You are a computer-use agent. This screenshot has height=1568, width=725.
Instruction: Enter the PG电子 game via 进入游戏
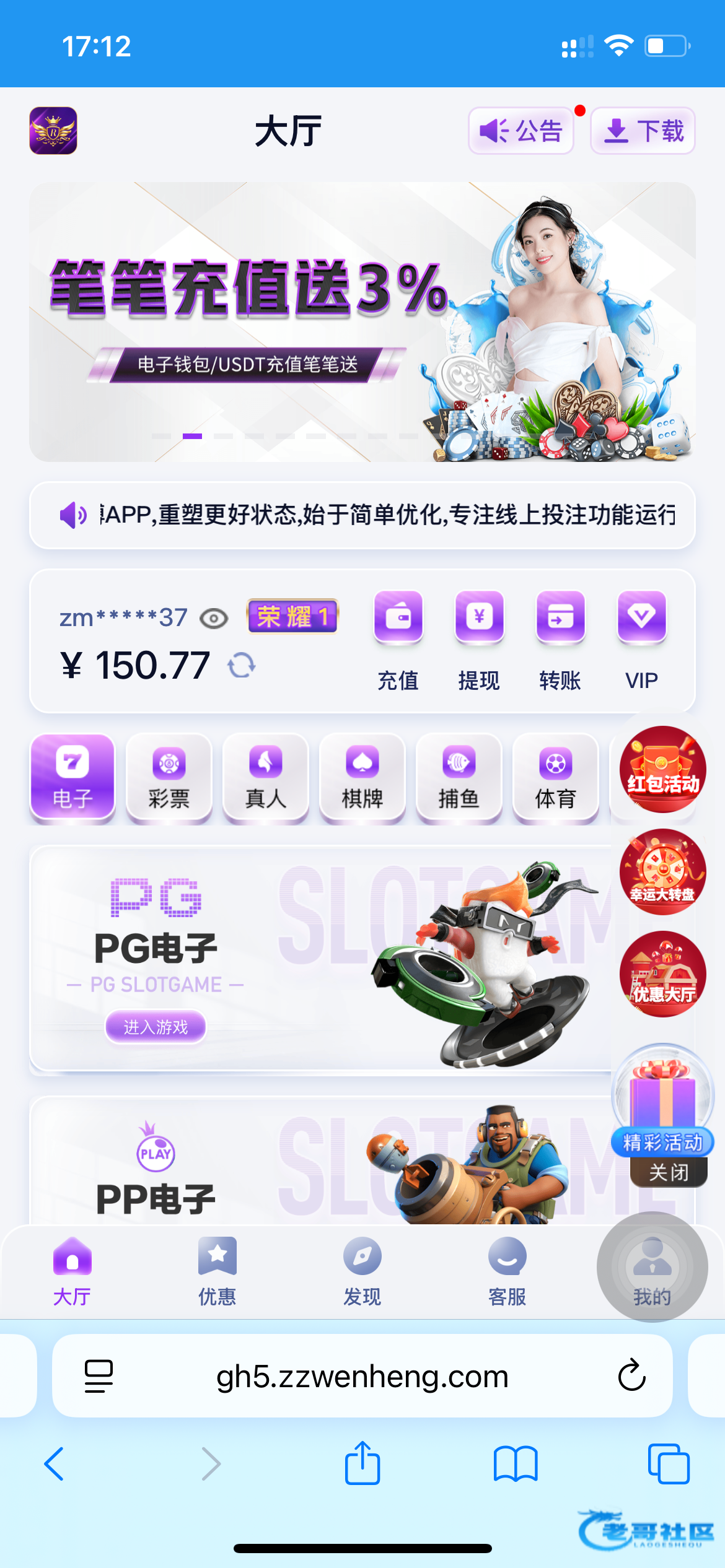[156, 1027]
